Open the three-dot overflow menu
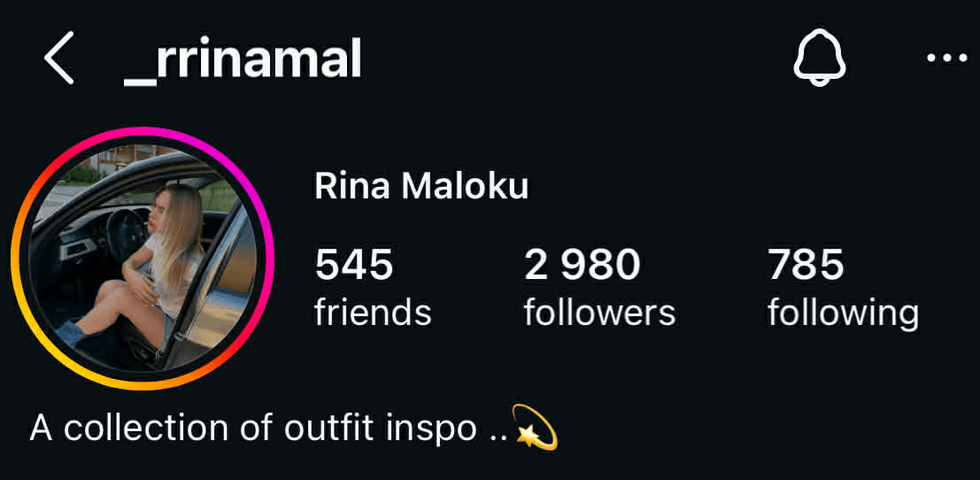This screenshot has width=980, height=480. 946,60
